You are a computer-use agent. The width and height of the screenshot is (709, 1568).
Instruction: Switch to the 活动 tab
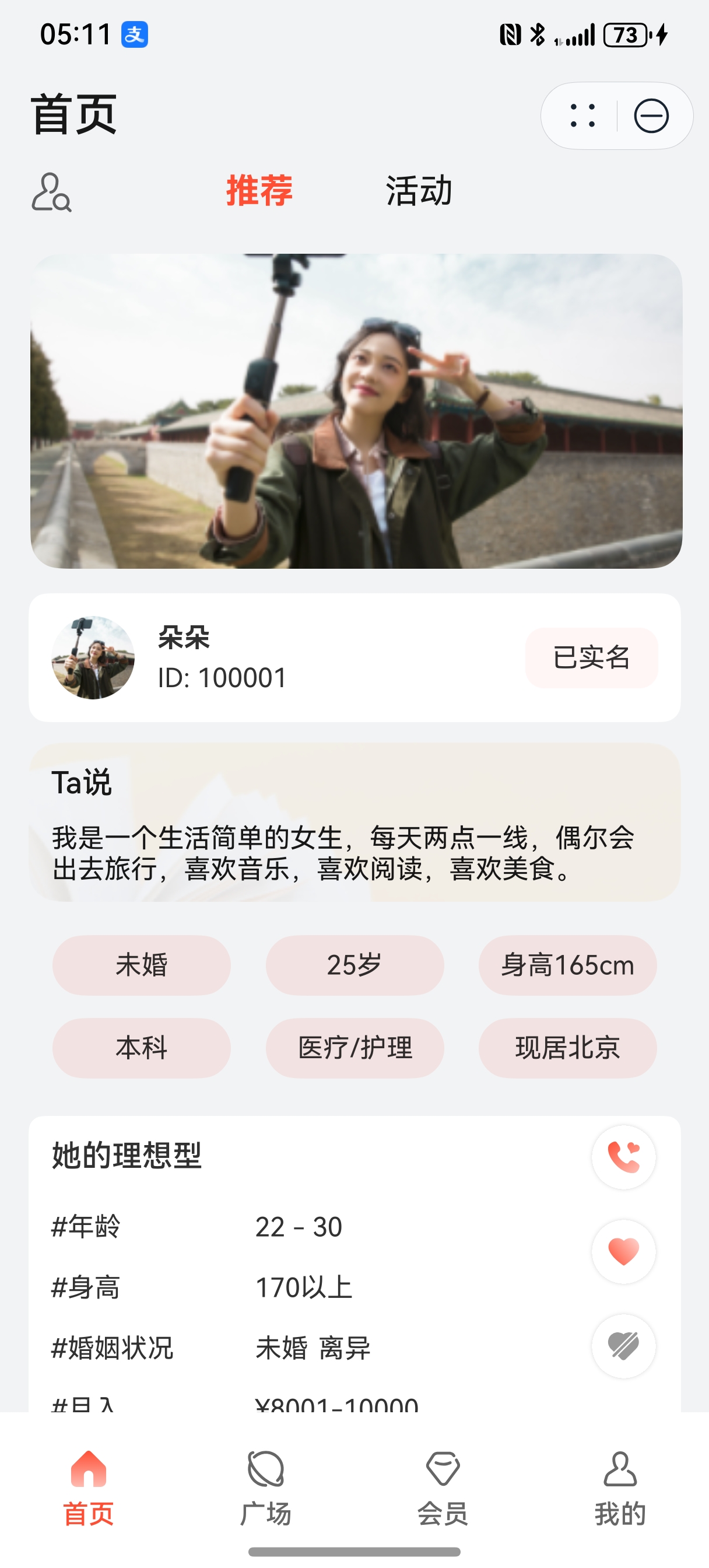(419, 191)
